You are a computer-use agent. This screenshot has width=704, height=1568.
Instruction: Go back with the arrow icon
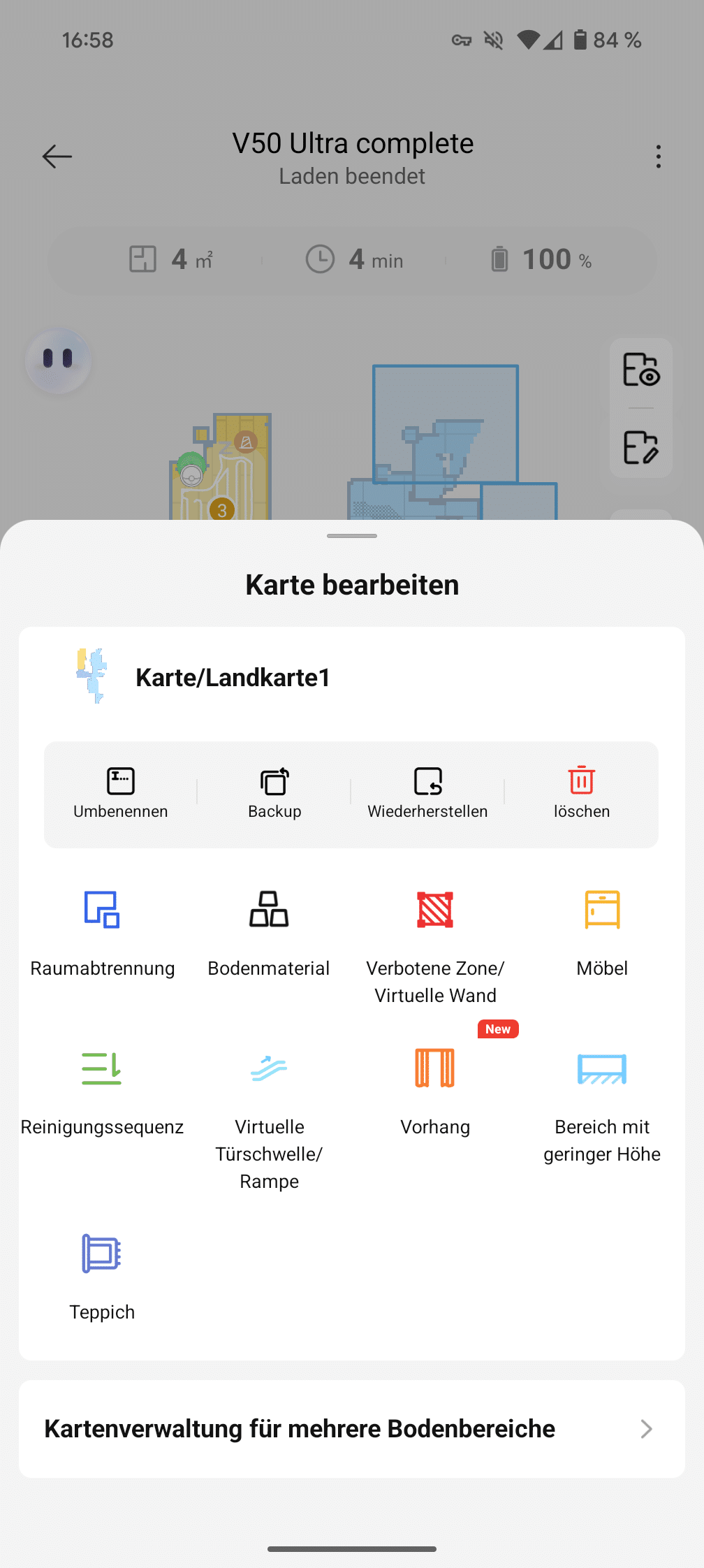click(57, 156)
